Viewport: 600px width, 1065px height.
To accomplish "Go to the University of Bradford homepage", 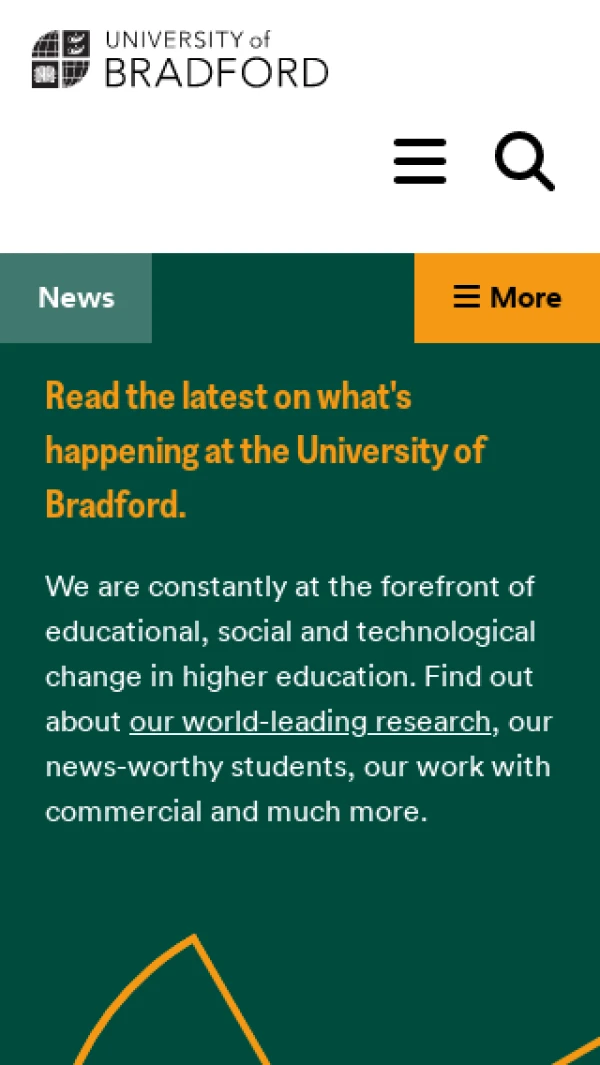I will (x=180, y=59).
